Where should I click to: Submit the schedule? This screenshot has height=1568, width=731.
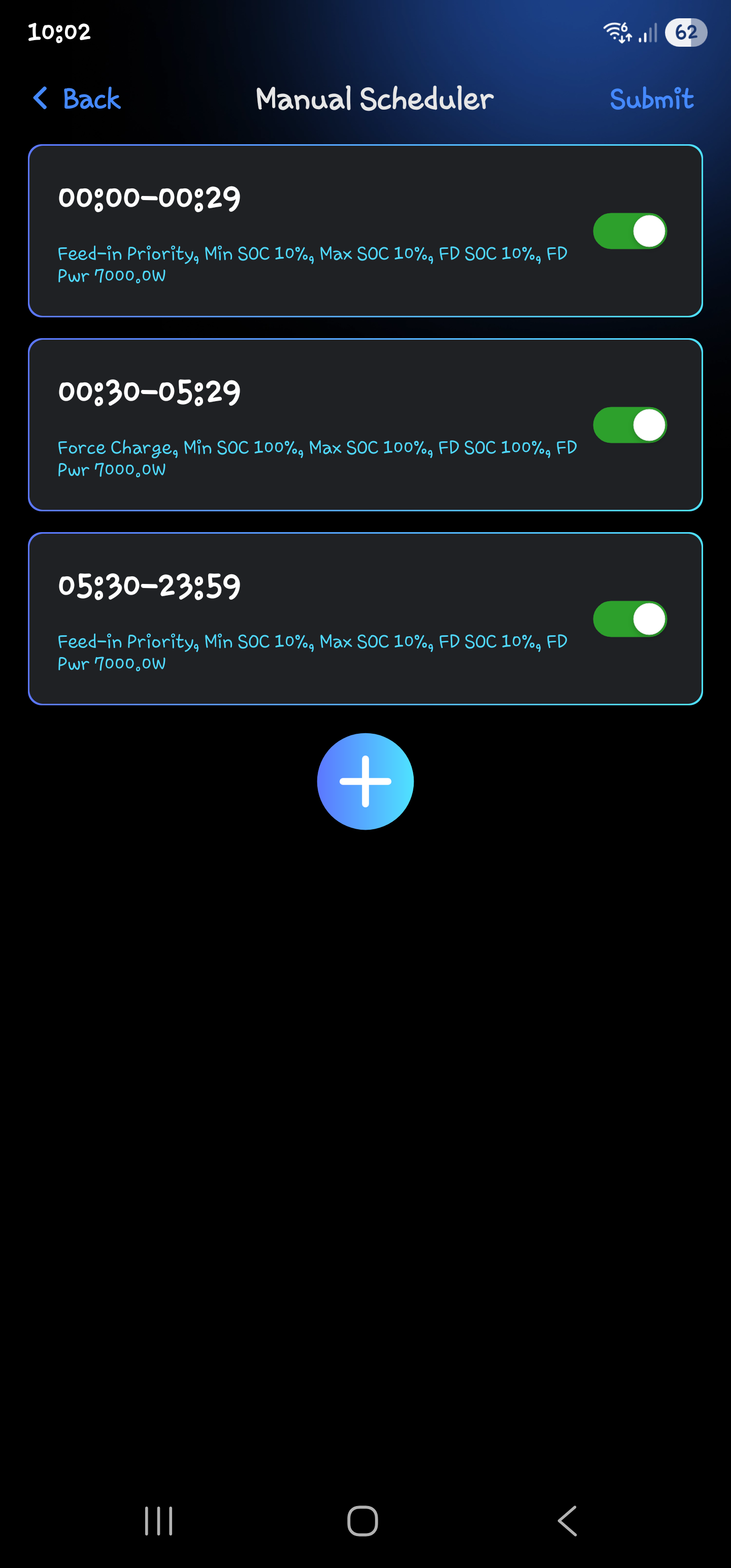pos(651,99)
